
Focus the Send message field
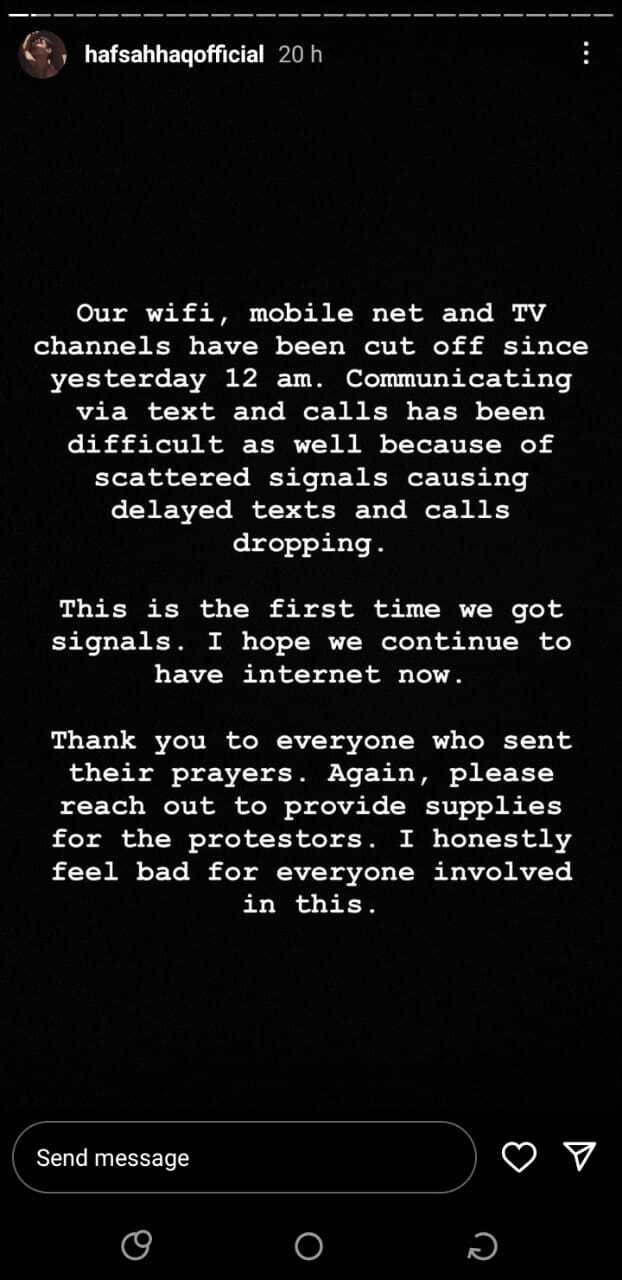[243, 1157]
